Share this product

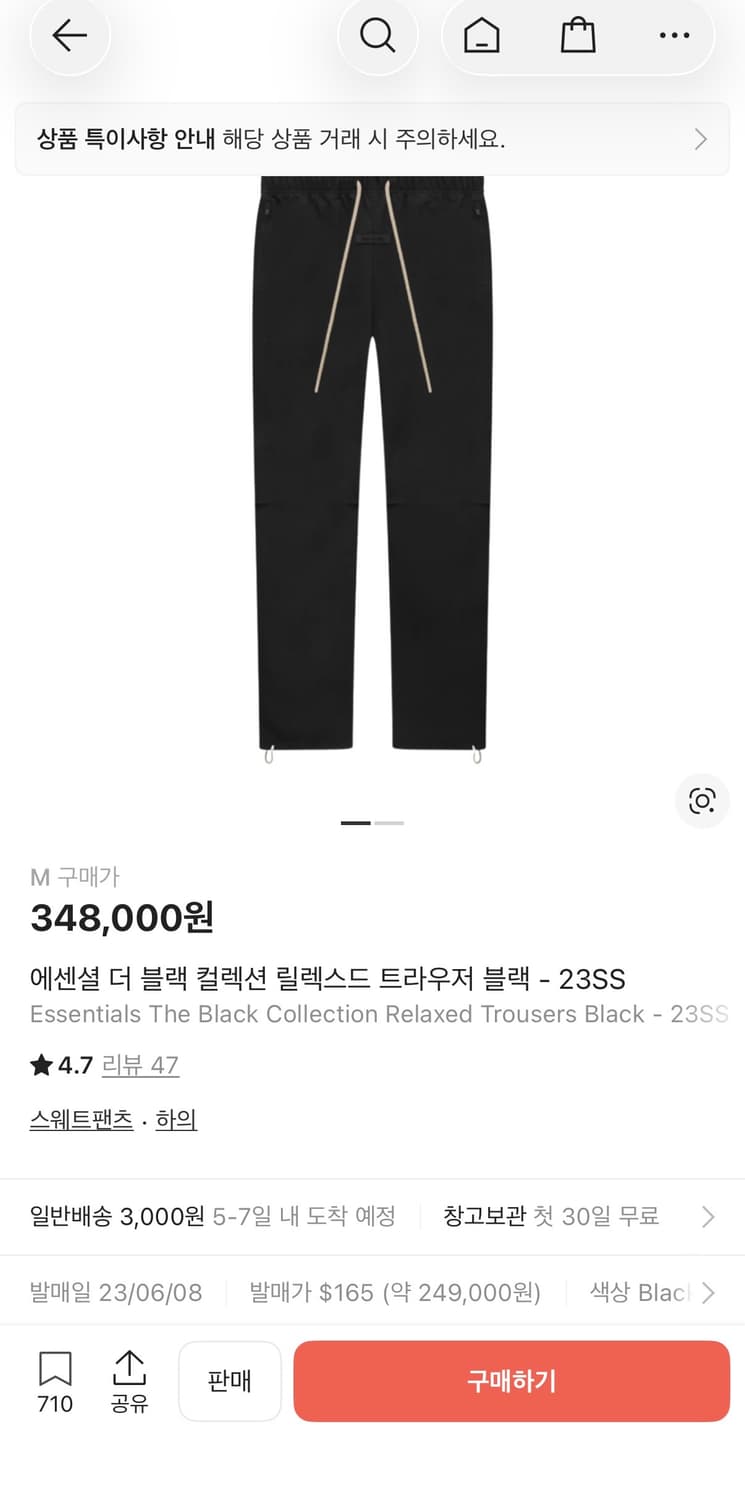pos(129,1381)
